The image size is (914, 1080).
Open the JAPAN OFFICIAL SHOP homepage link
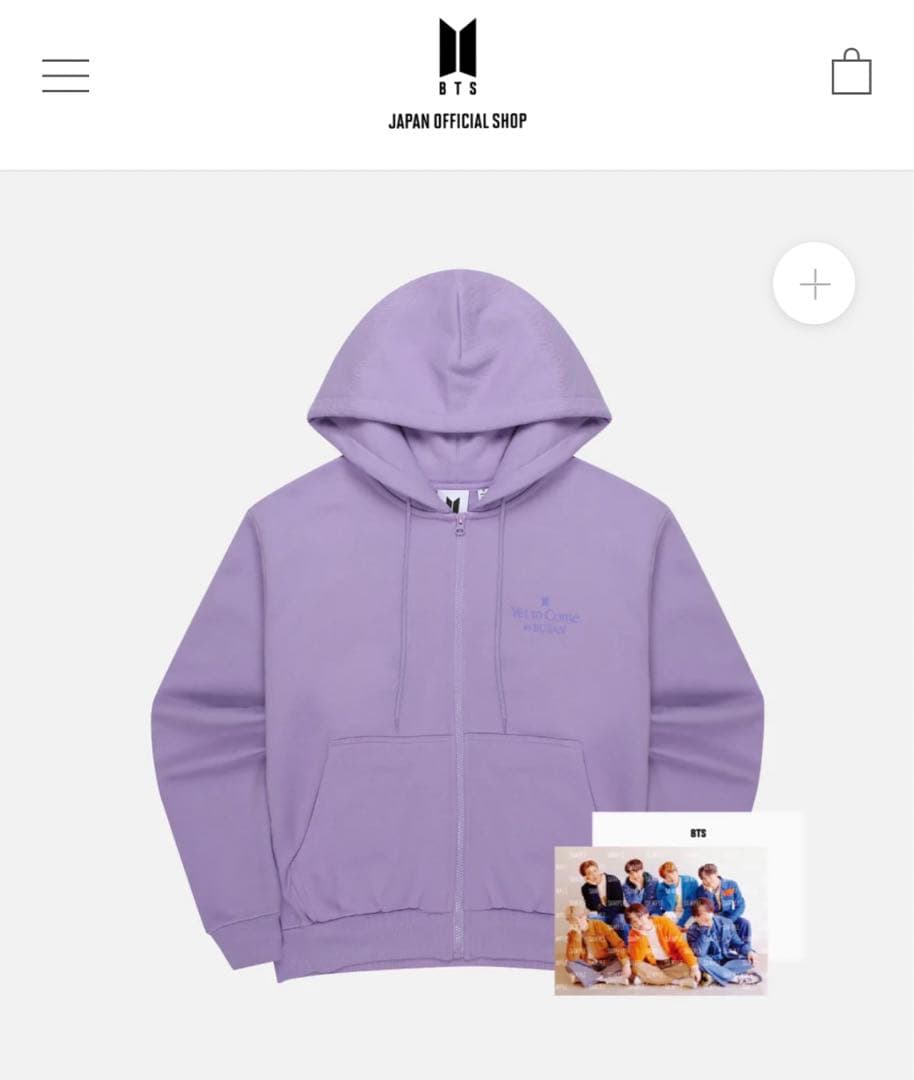click(x=456, y=121)
